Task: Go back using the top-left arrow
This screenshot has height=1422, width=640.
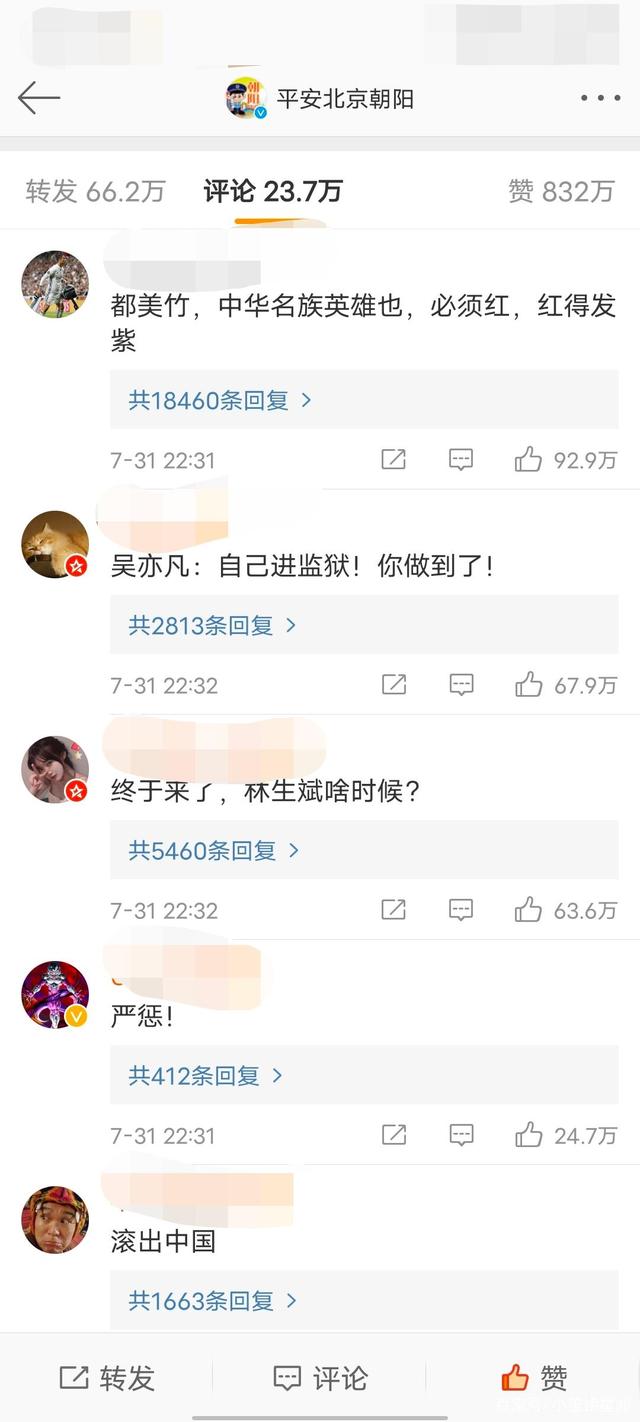Action: tap(39, 98)
